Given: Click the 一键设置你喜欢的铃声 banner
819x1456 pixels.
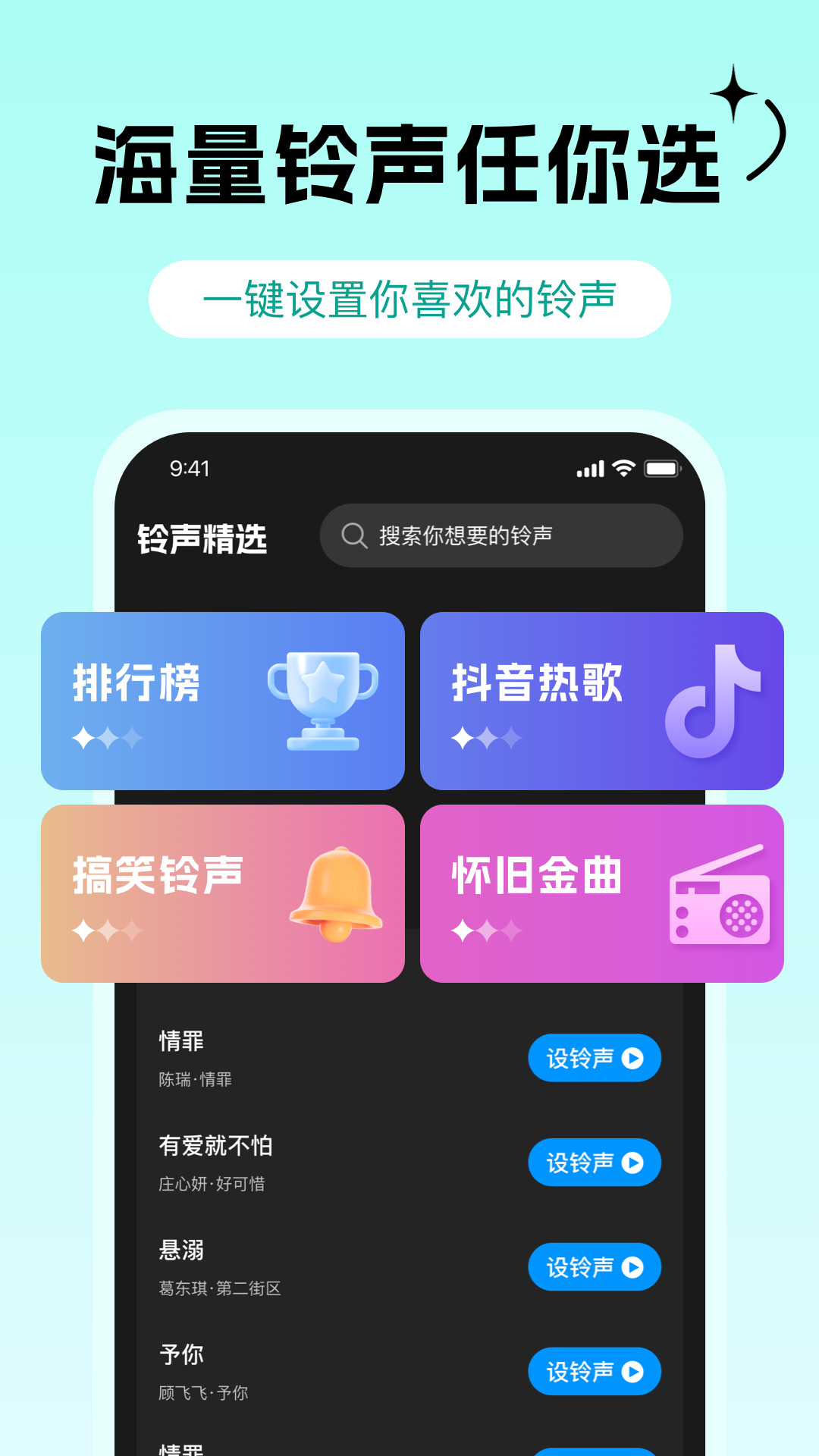Looking at the screenshot, I should coord(409,298).
